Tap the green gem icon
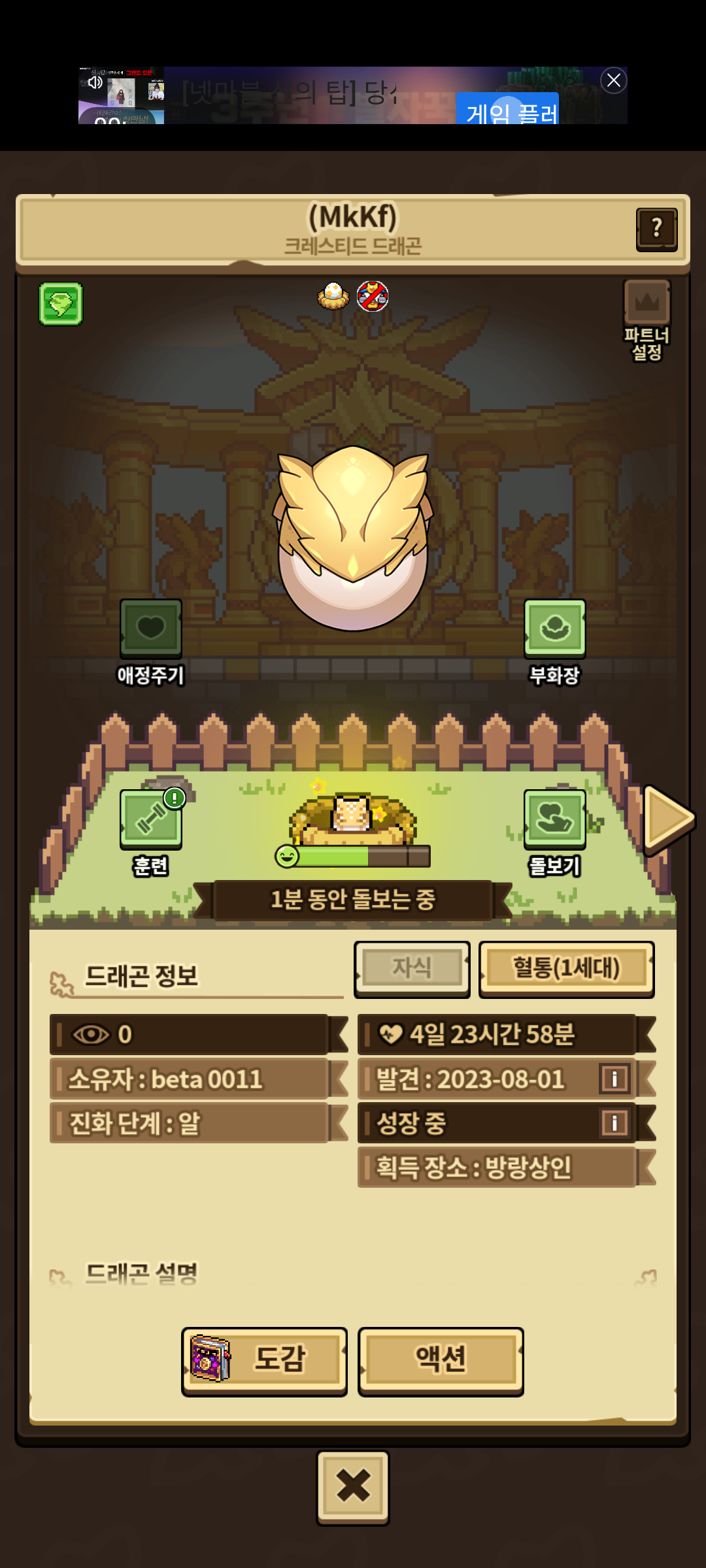 (x=61, y=304)
